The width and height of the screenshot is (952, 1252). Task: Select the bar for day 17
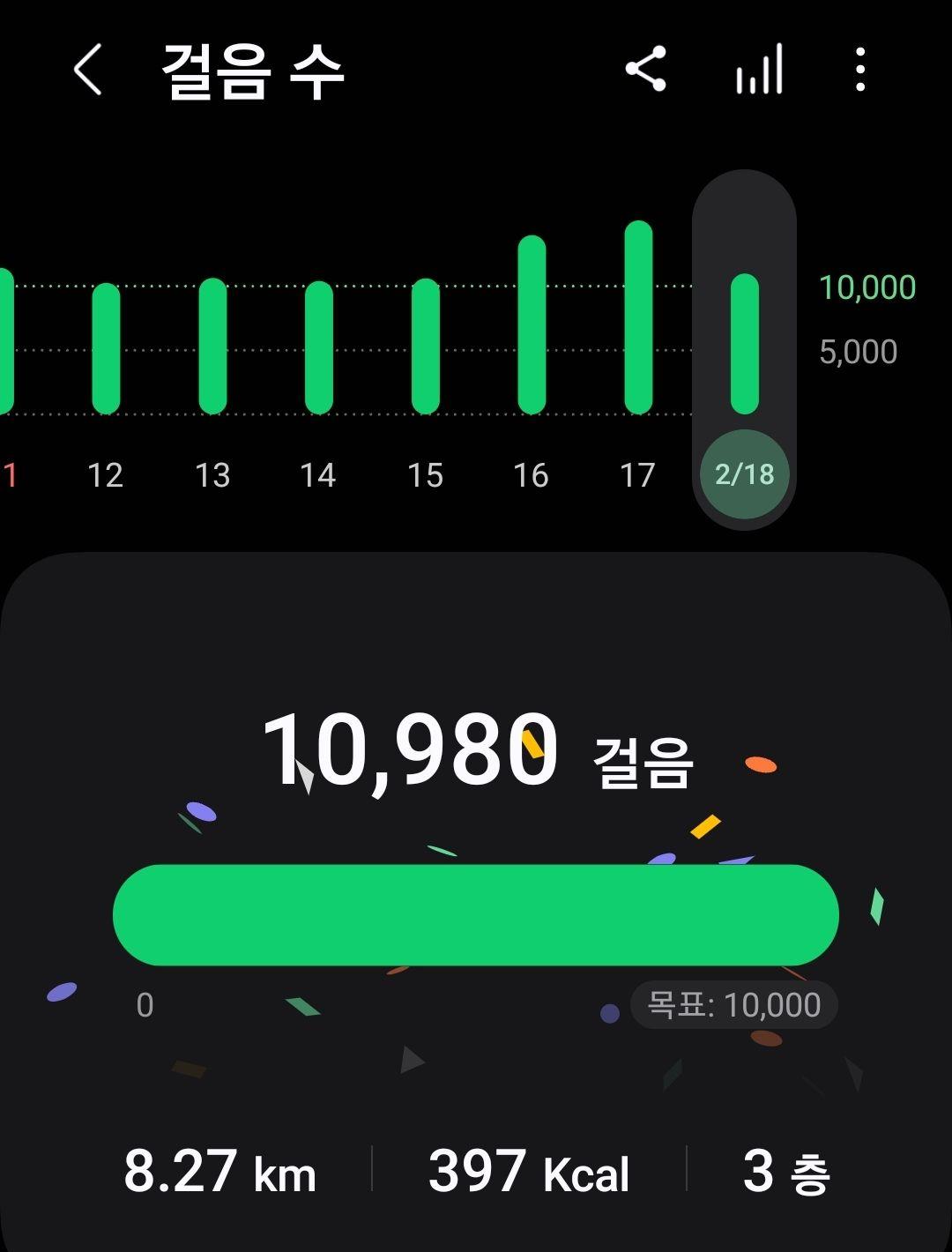(638, 318)
